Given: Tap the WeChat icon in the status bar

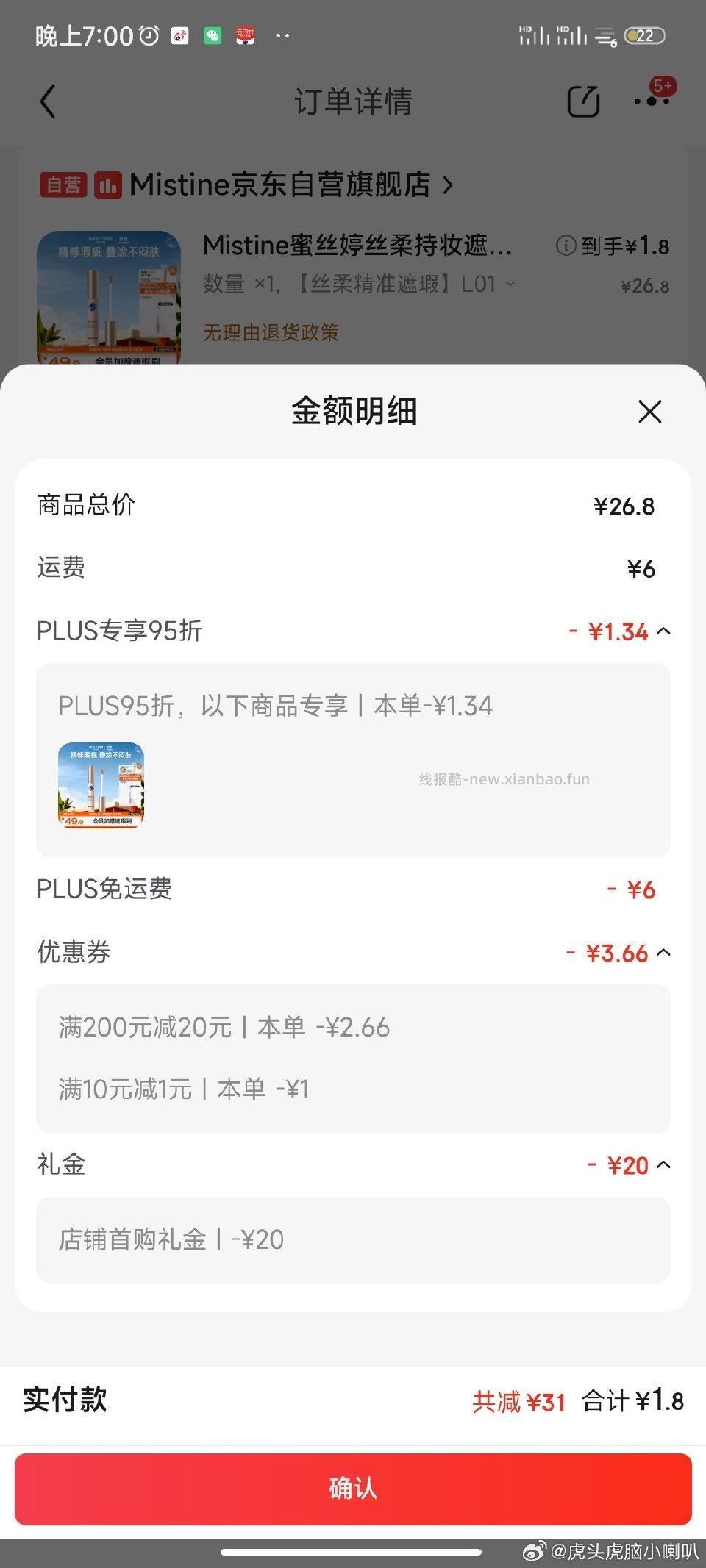Looking at the screenshot, I should 213,35.
